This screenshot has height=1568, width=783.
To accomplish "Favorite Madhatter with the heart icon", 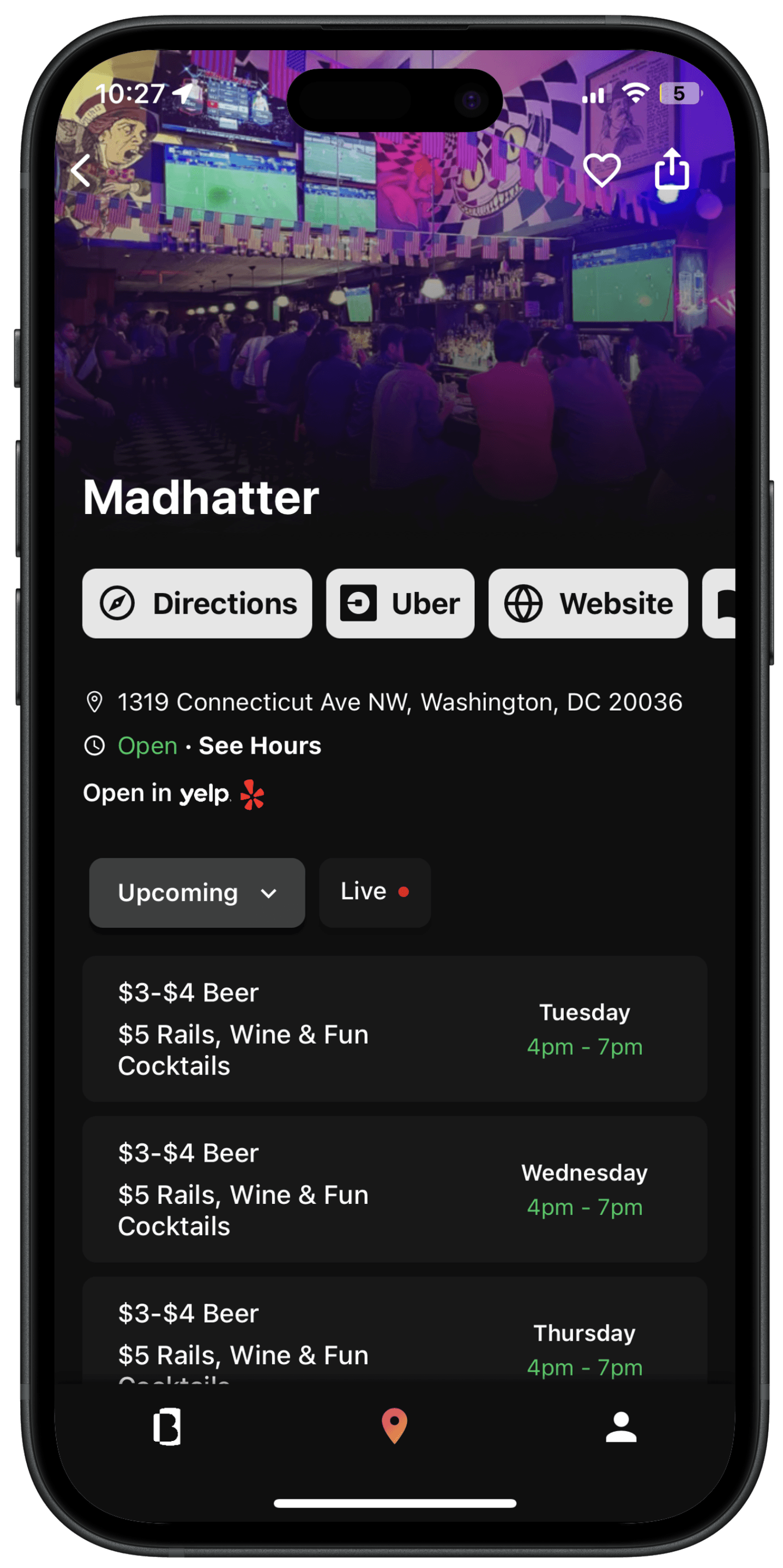I will coord(601,170).
